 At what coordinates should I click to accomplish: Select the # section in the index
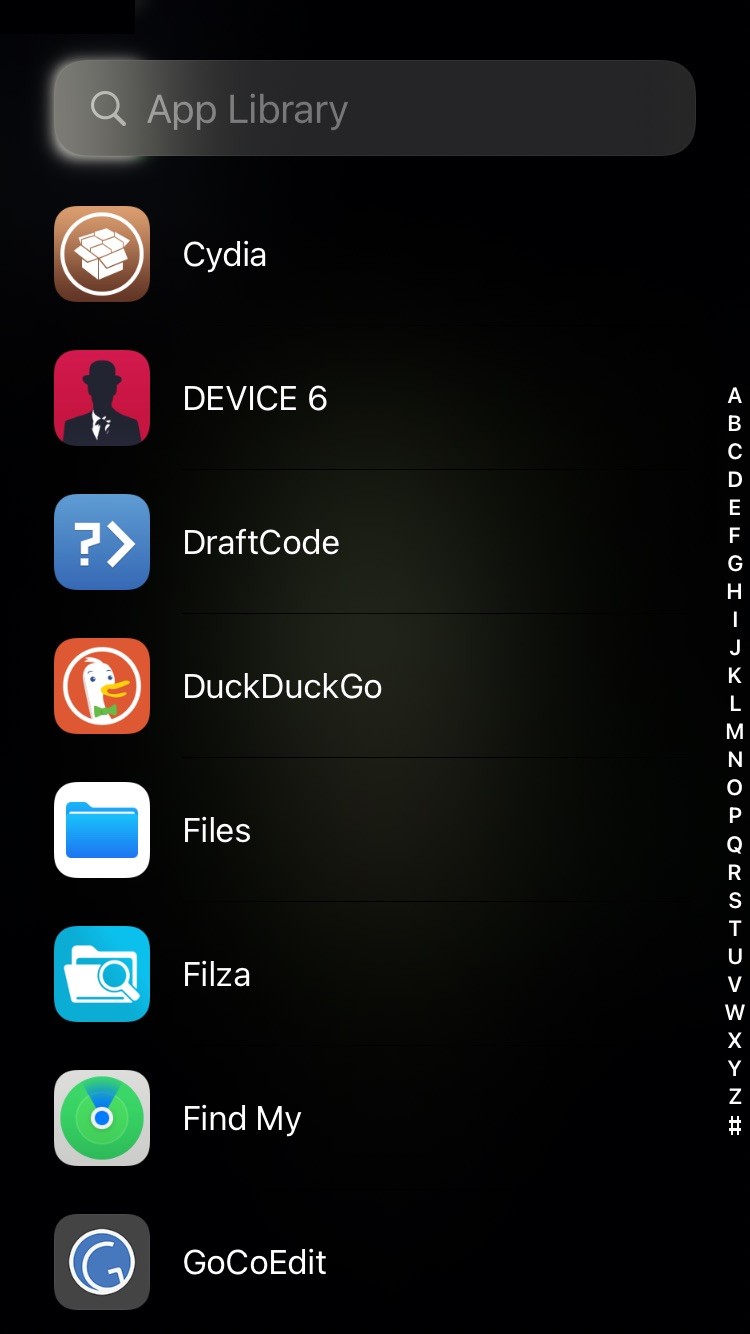(735, 1125)
